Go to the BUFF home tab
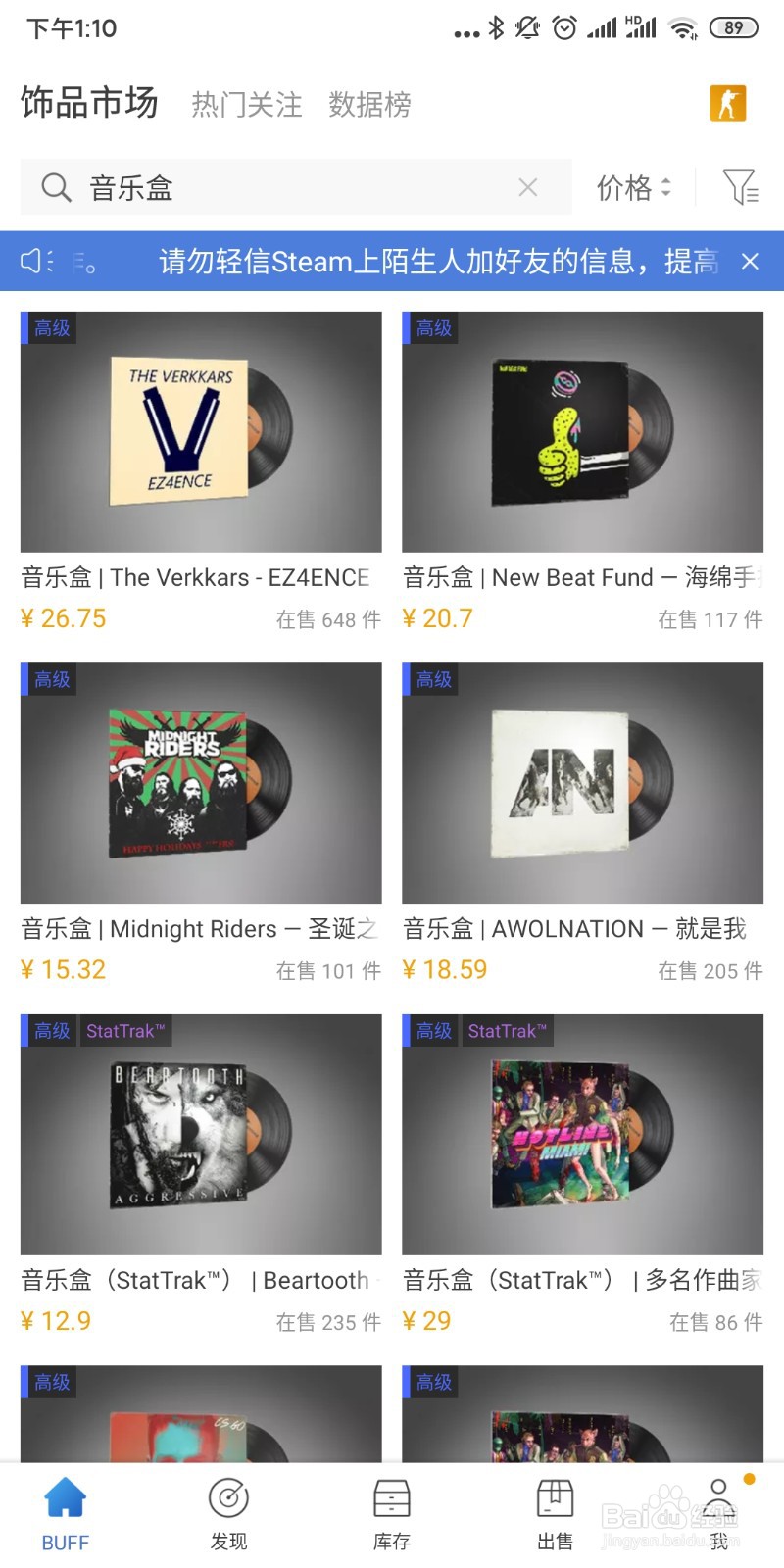This screenshot has width=784, height=1568. pos(66,1515)
